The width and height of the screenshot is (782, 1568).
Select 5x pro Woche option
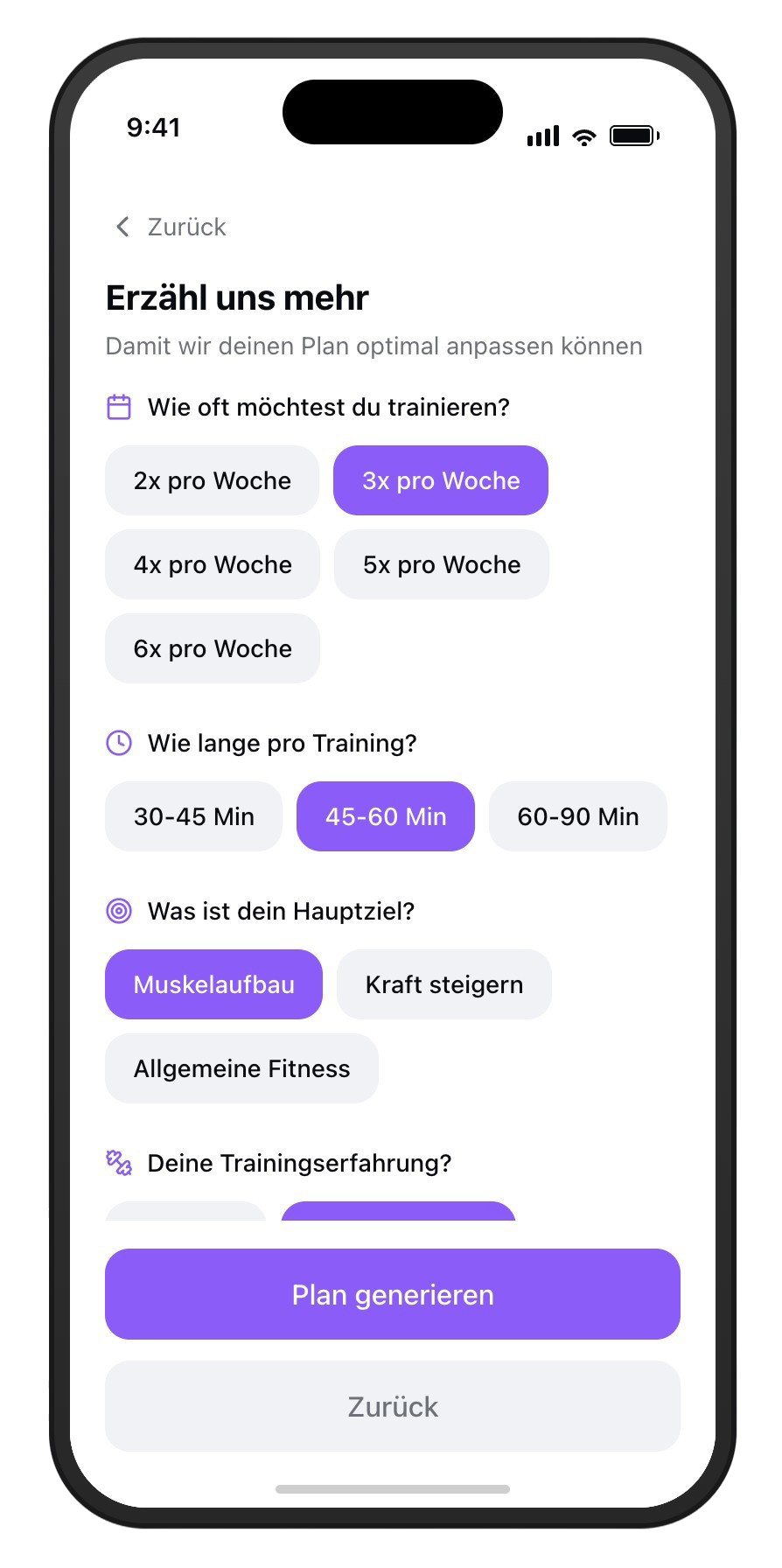(441, 564)
